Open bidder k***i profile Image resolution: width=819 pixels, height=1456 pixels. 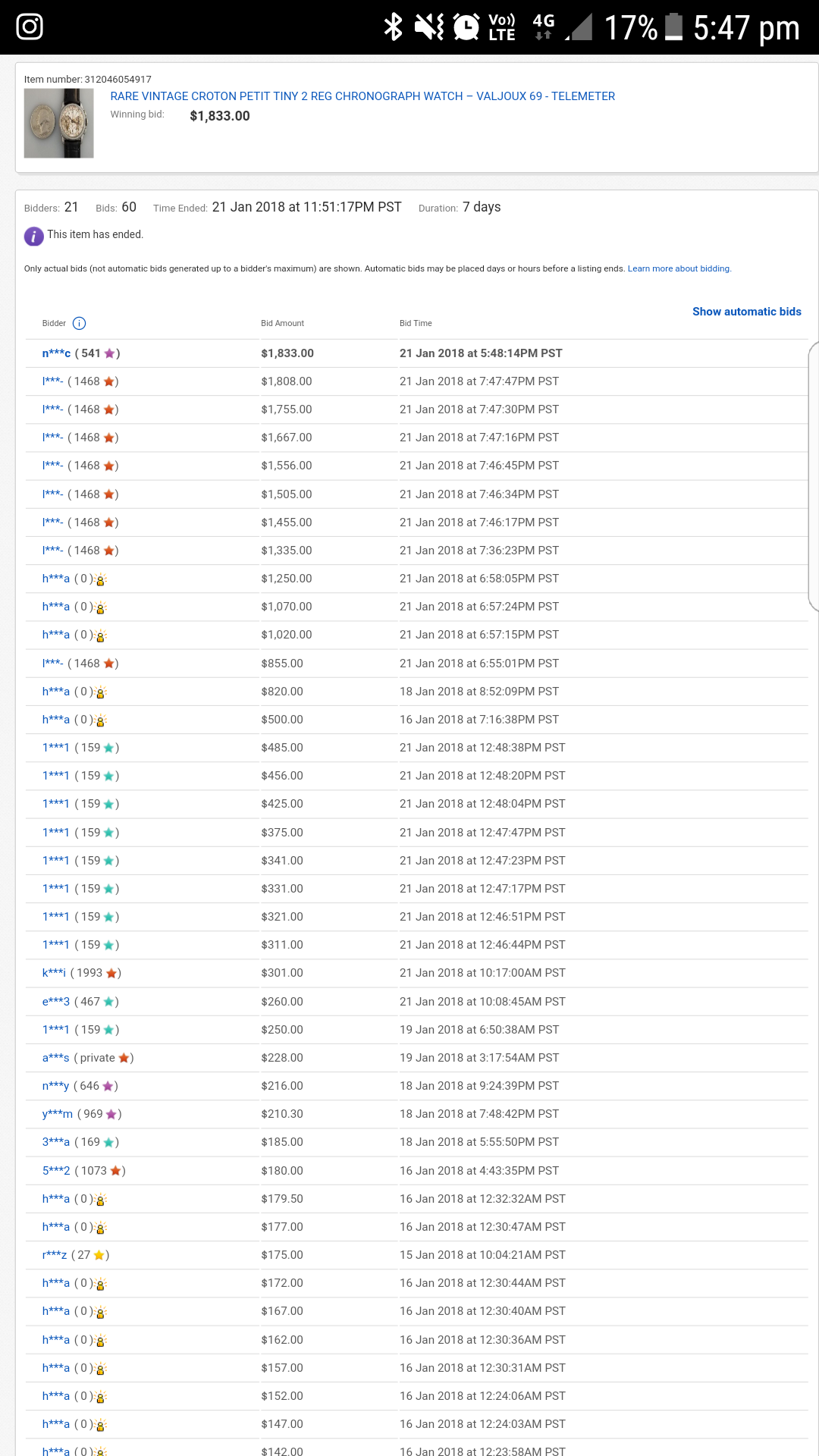tap(54, 973)
